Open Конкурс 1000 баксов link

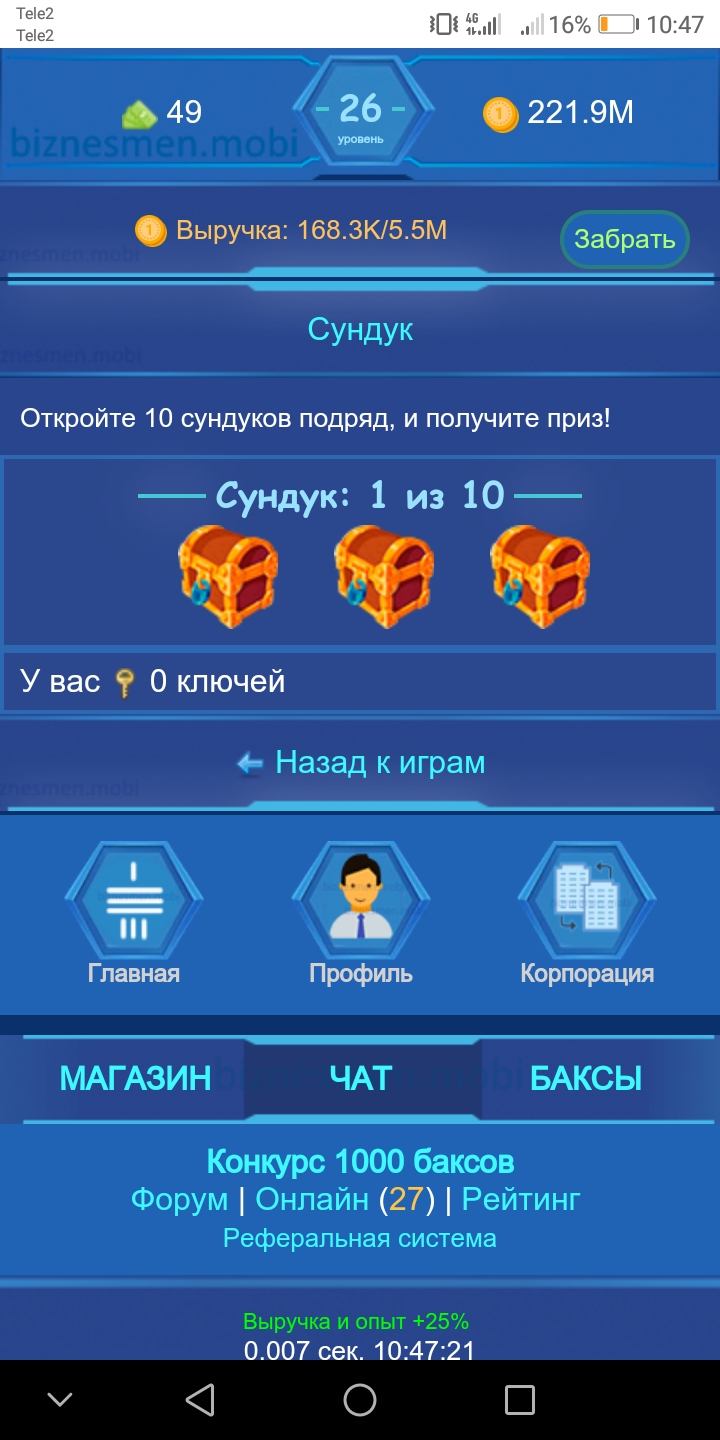point(360,1162)
